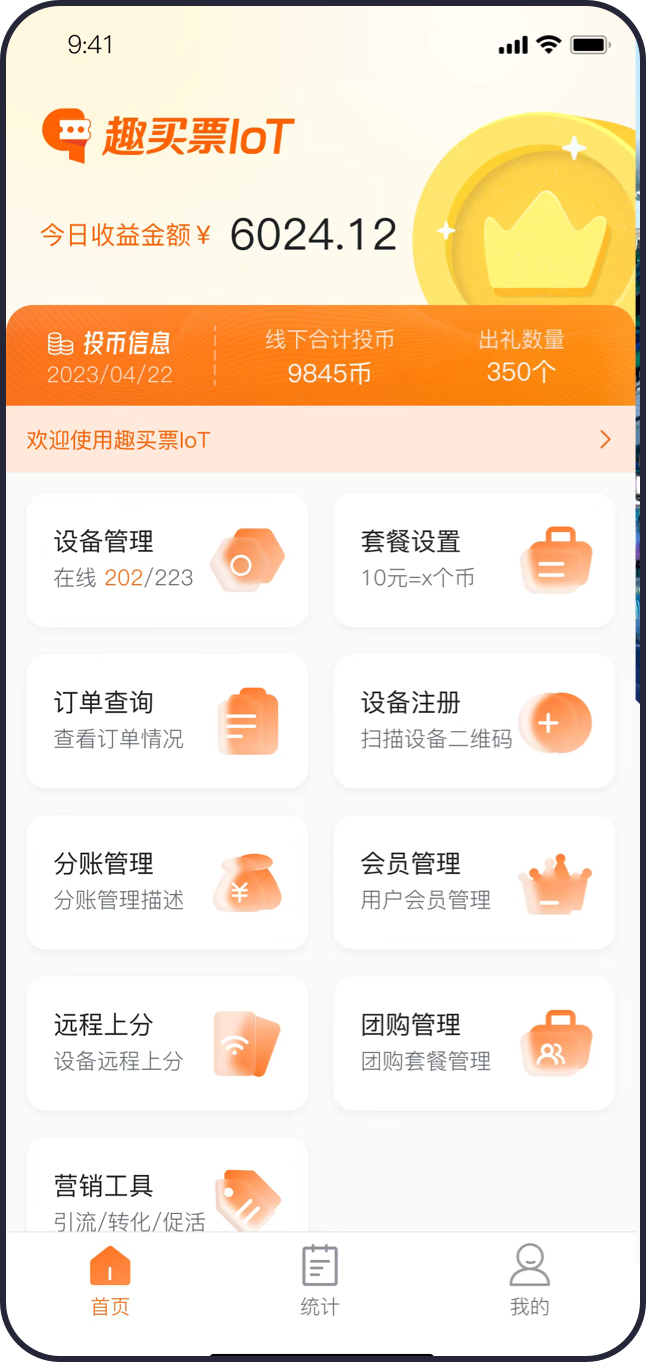Select the 首页 tab
Image resolution: width=646 pixels, height=1362 pixels.
click(110, 1280)
